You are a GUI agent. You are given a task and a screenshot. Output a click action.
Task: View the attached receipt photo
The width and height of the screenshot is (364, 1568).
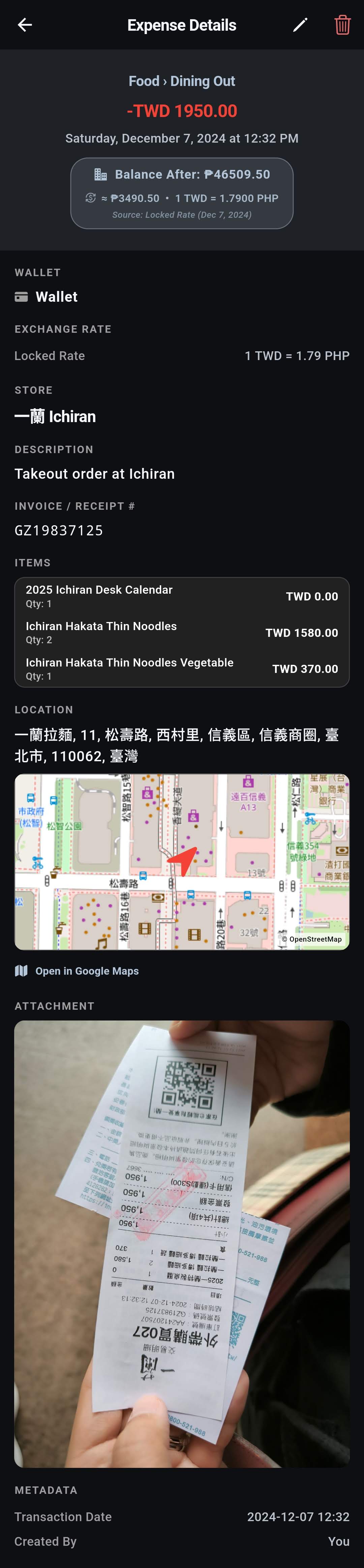pos(182,1244)
